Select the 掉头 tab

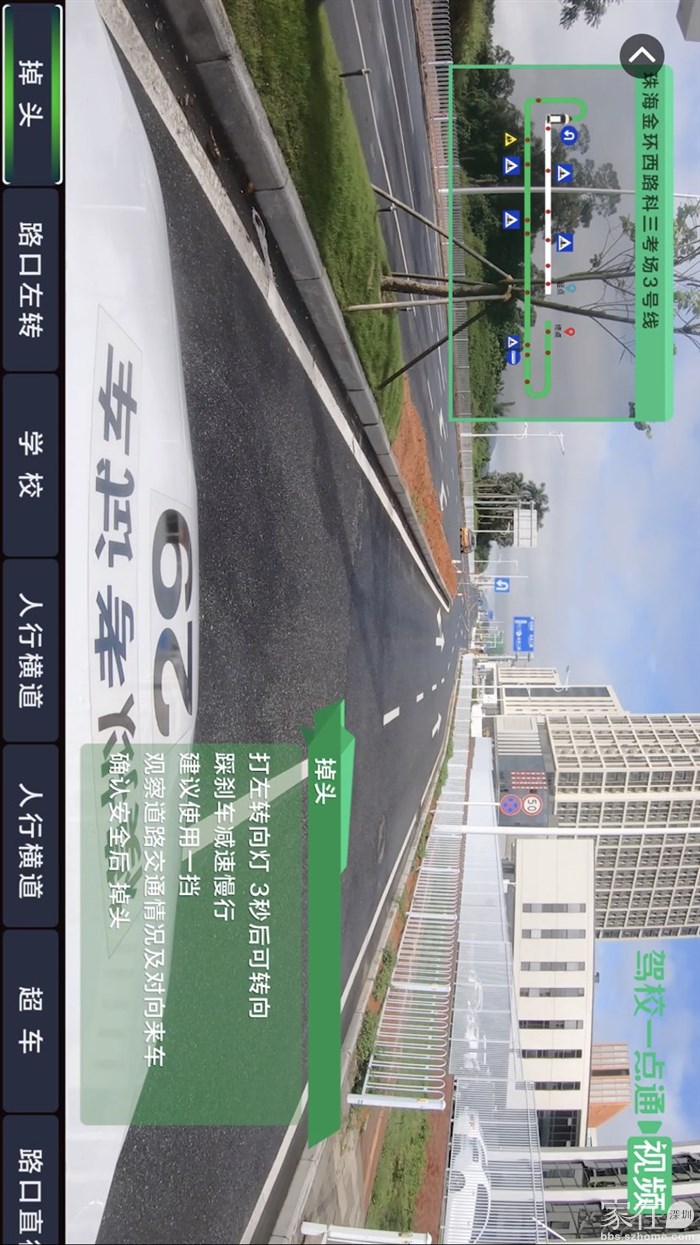32,95
